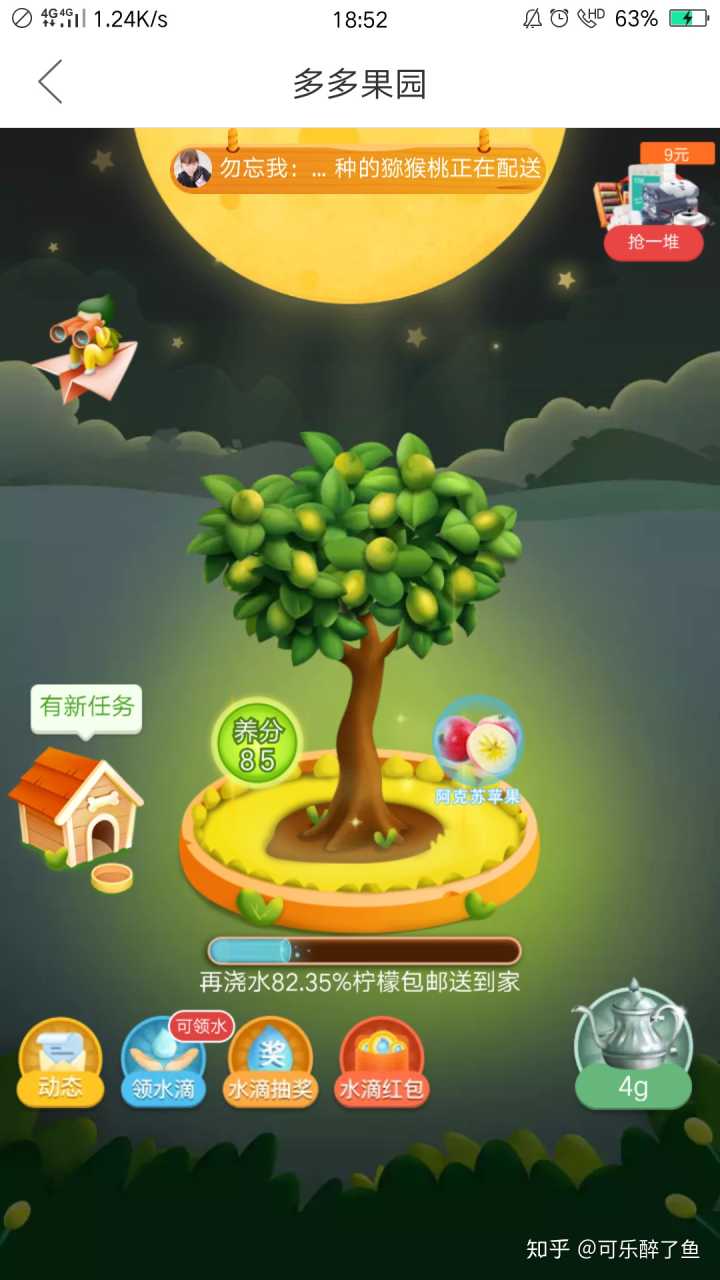The width and height of the screenshot is (720, 1280).
Task: Open 水滴抽奖 lottery
Action: point(271,1065)
